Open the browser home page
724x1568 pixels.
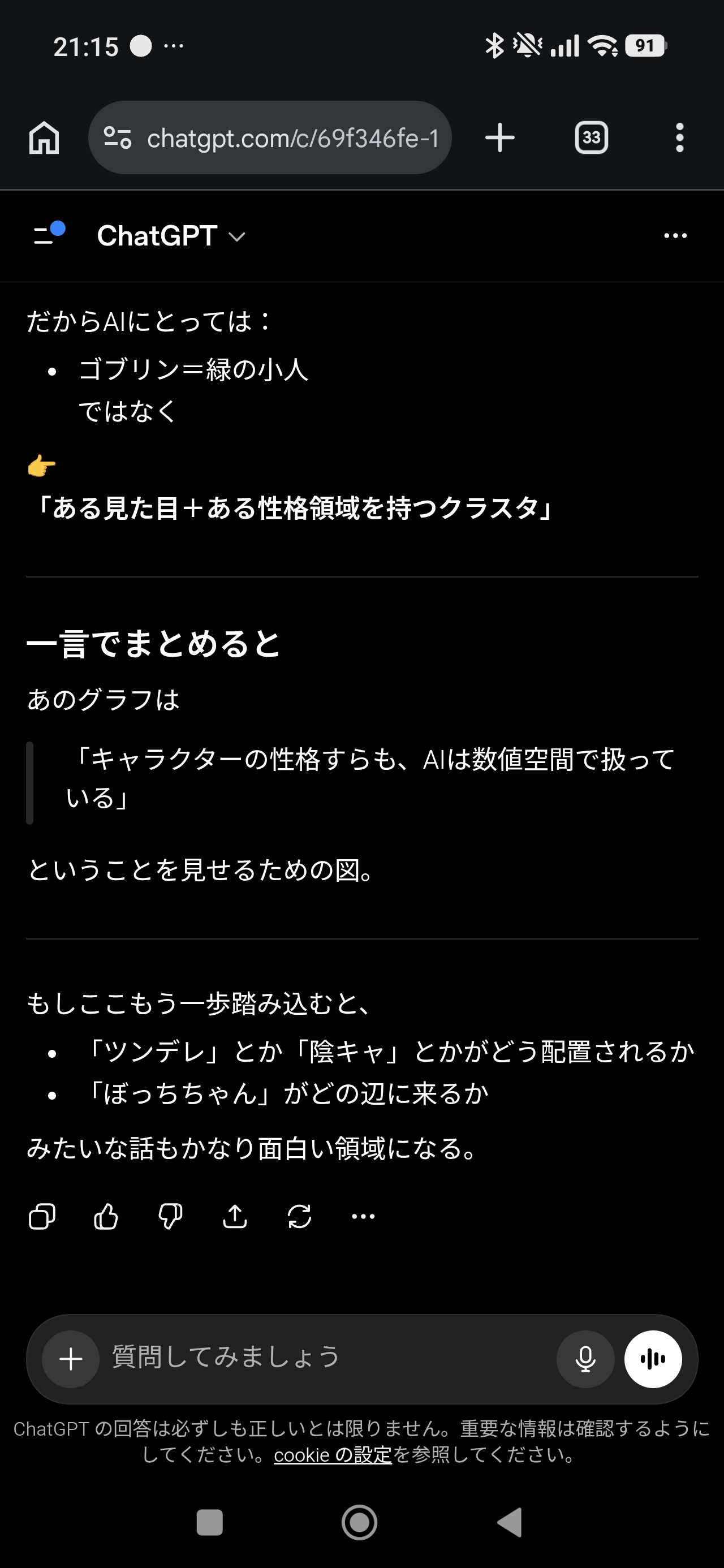pos(45,137)
